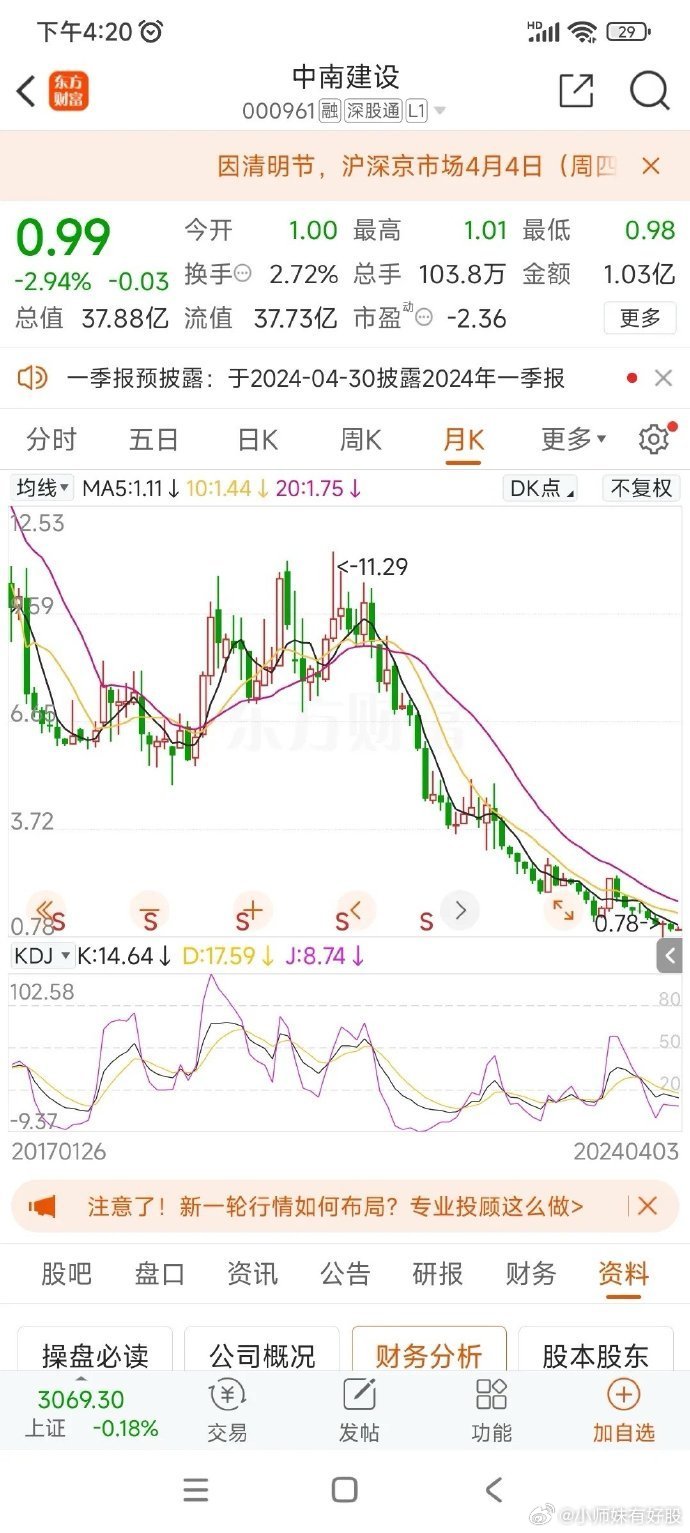Switch to the 股吧 tab

coord(66,1273)
